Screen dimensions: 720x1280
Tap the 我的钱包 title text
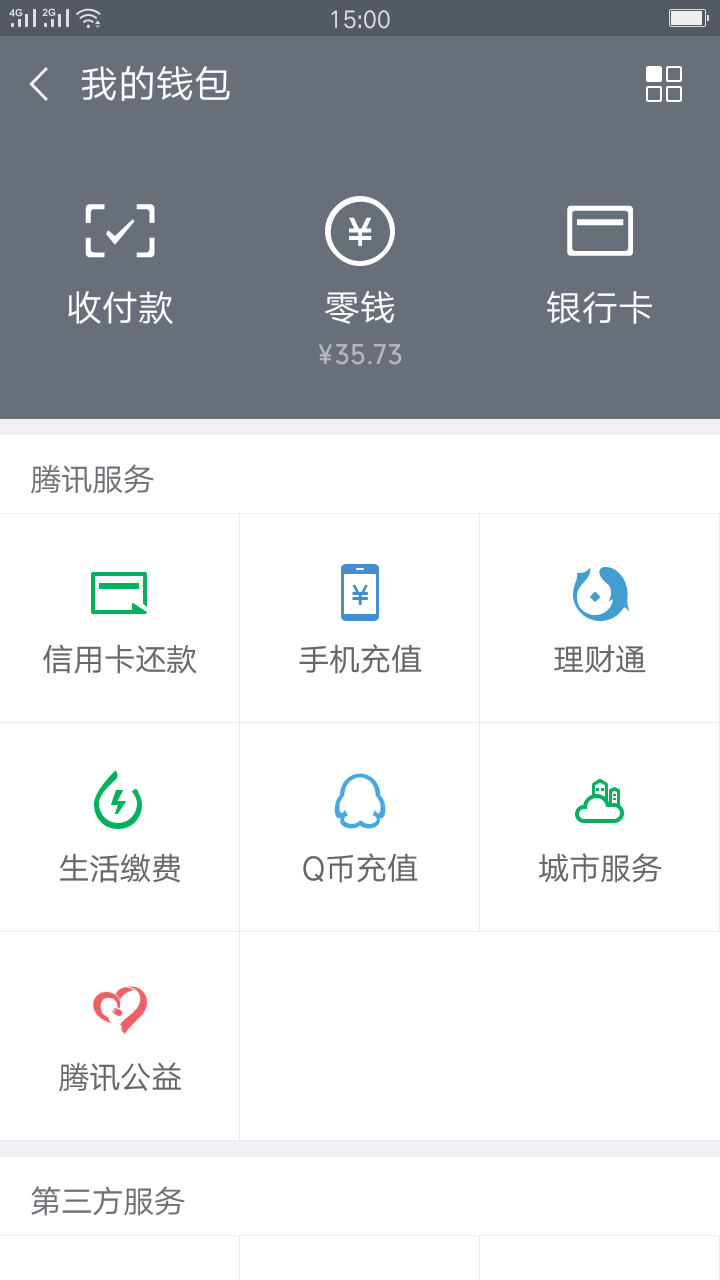coord(156,85)
